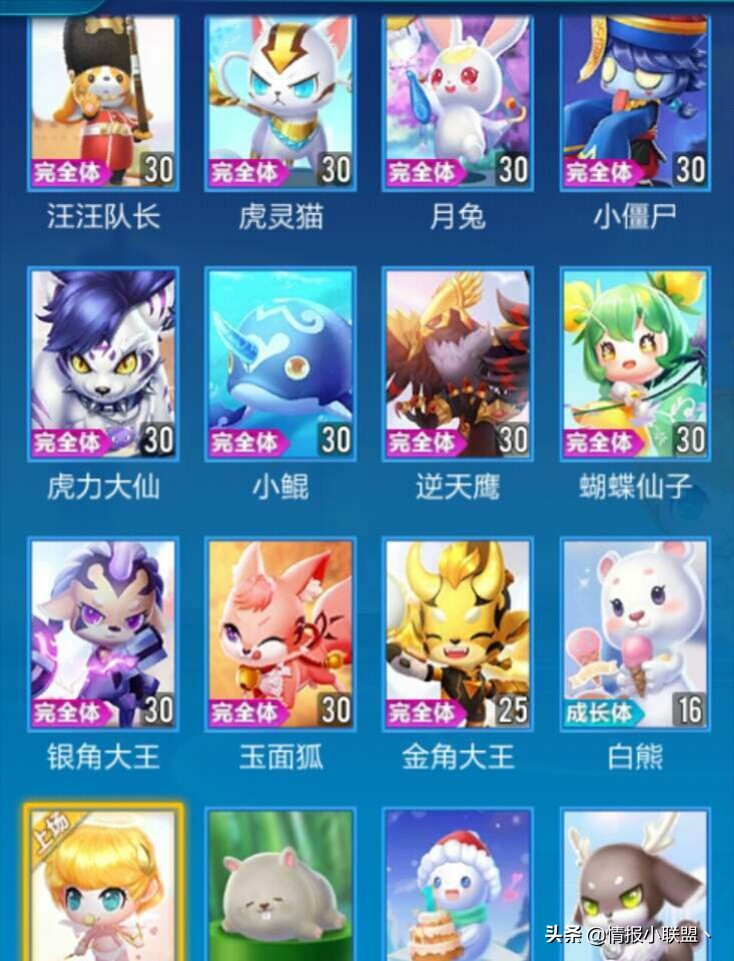Select the 汪汪队长 pet card
The width and height of the screenshot is (734, 961).
point(103,100)
